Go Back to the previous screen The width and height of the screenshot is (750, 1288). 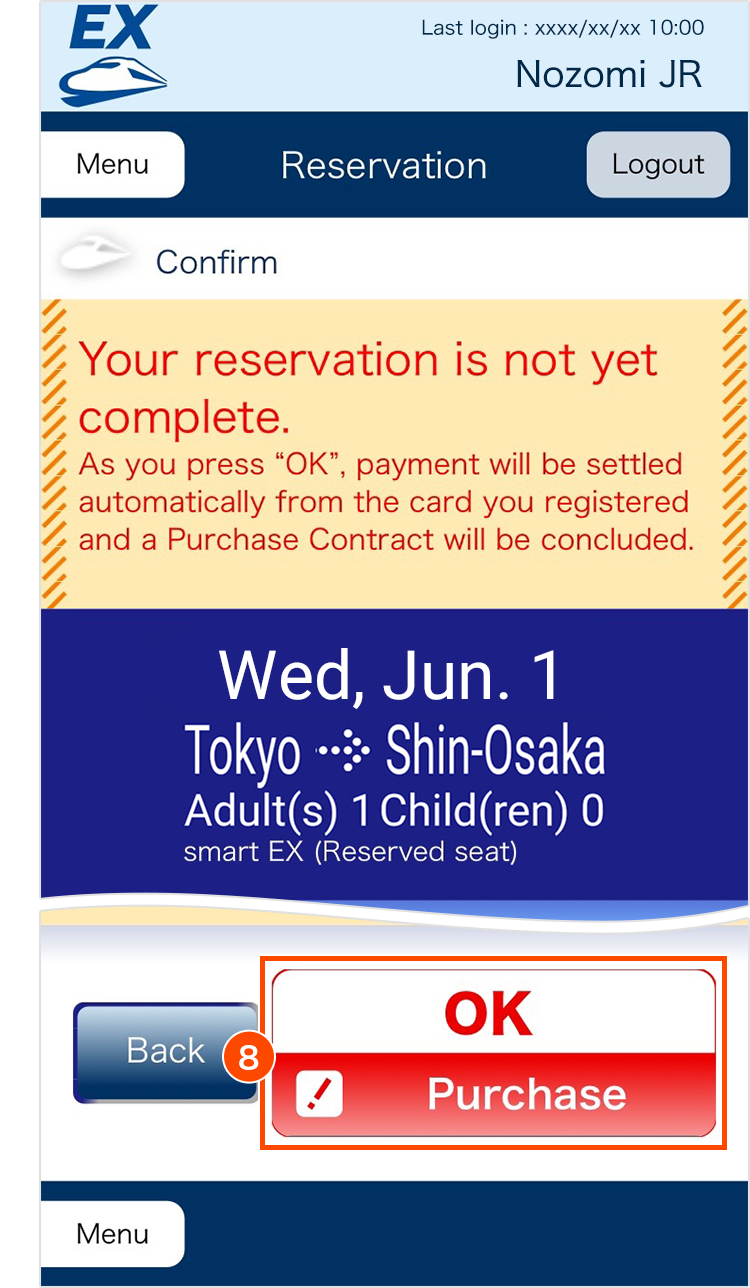click(x=165, y=1050)
